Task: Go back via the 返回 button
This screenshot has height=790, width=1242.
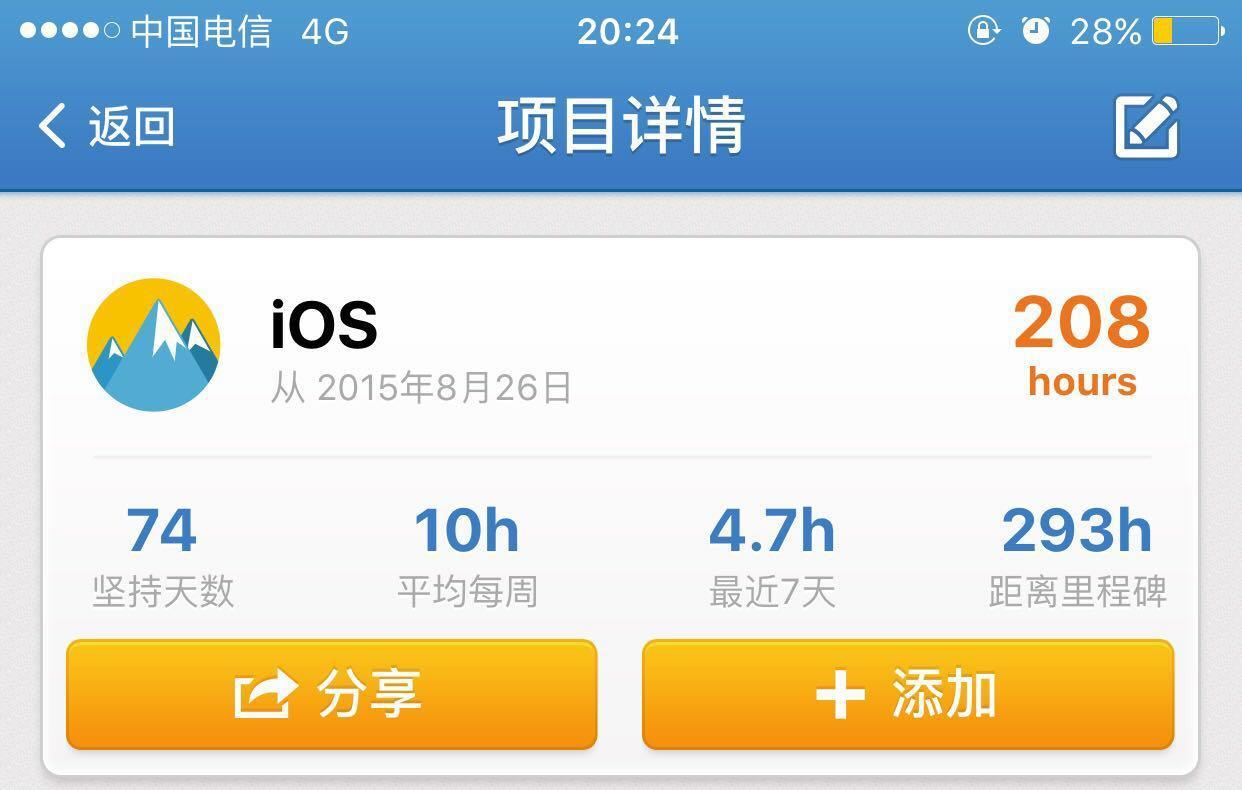Action: [106, 127]
